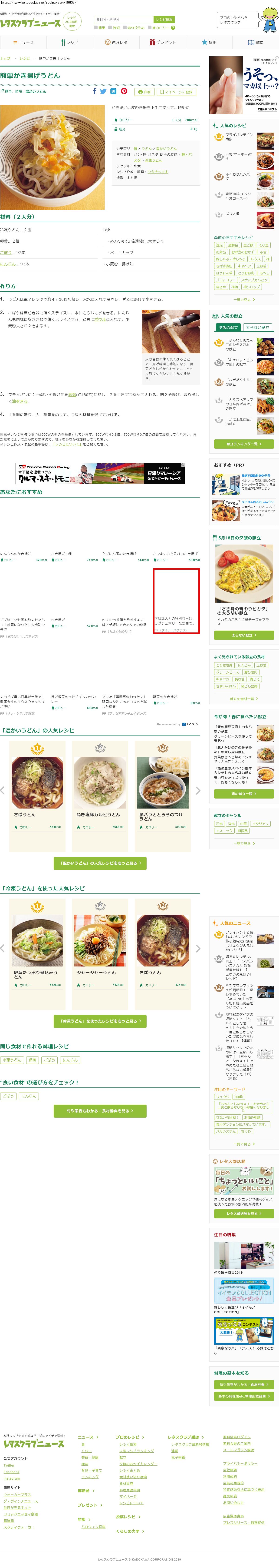Tap the 印刷 print button
279x1568 pixels.
144,92
